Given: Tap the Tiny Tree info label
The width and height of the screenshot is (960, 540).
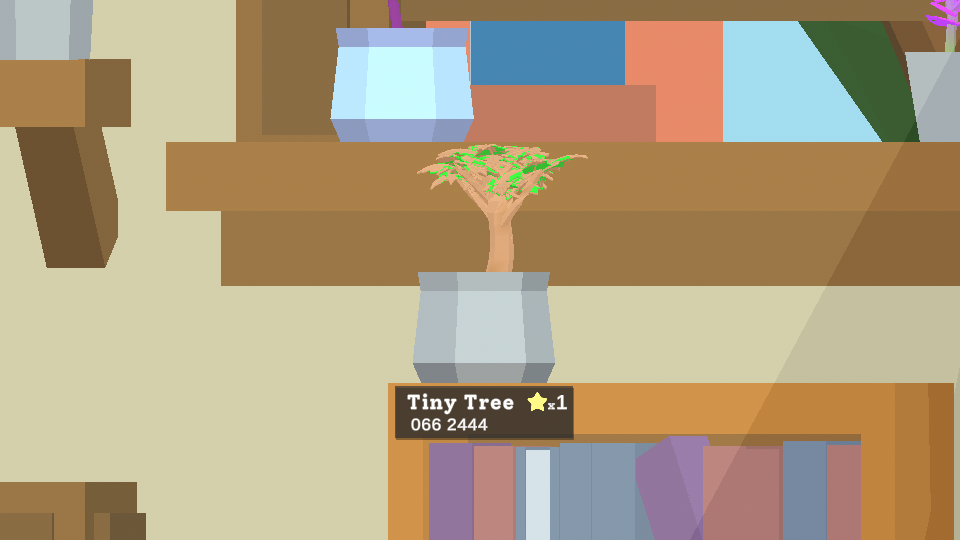Looking at the screenshot, I should (484, 412).
